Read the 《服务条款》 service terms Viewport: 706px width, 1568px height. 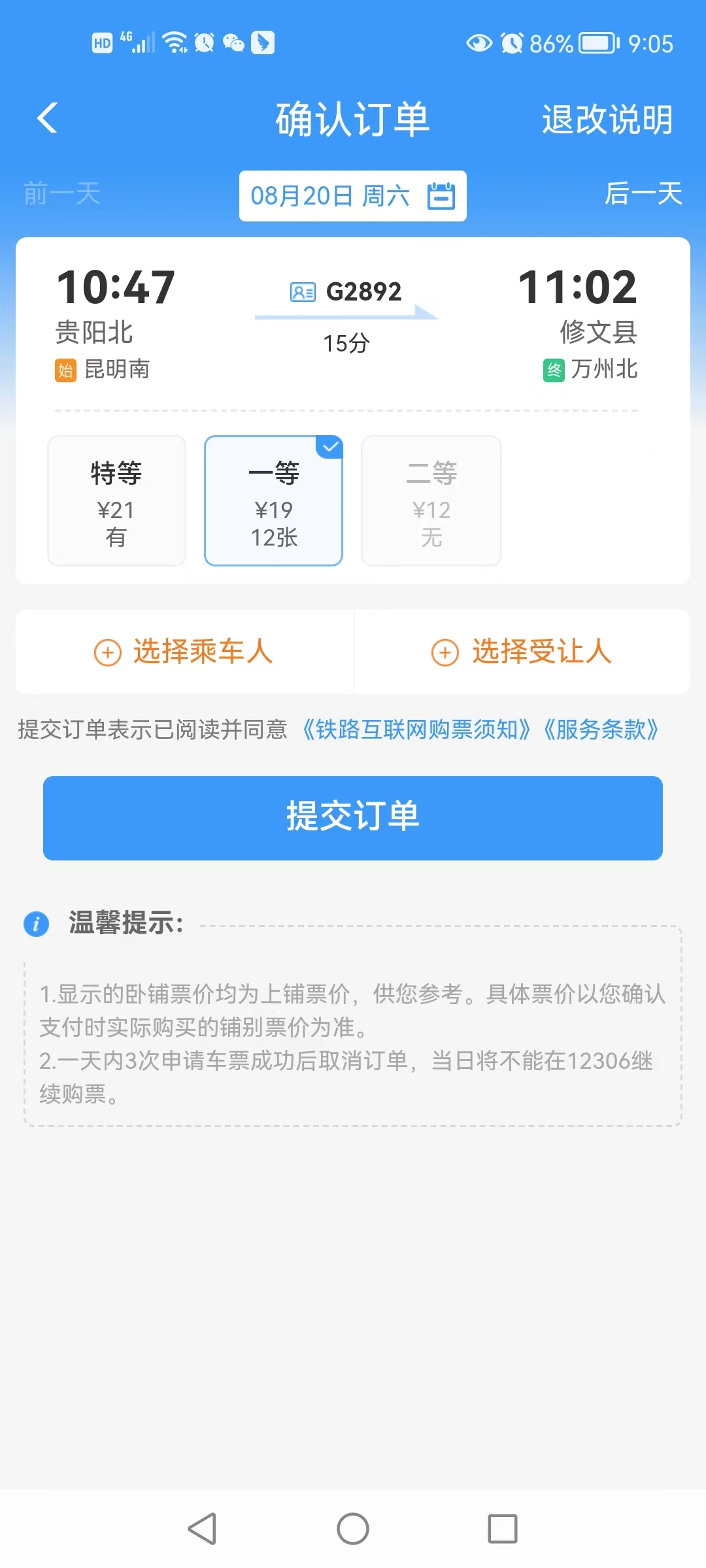click(x=601, y=729)
